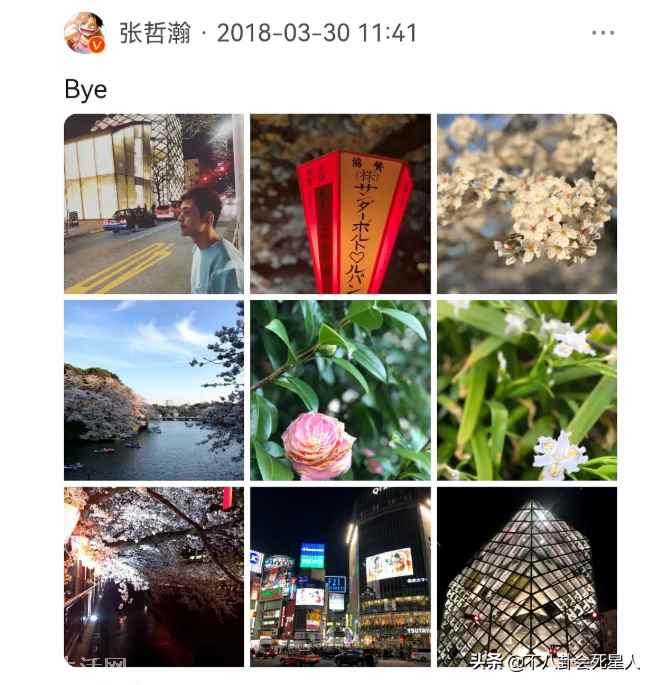
Task: View the photo of the man on the street
Action: point(153,204)
